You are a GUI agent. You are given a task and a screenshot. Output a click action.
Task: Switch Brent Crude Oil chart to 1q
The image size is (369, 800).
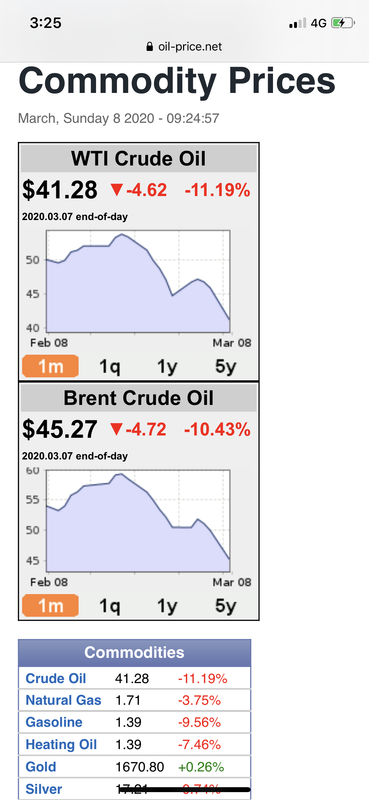coord(109,606)
